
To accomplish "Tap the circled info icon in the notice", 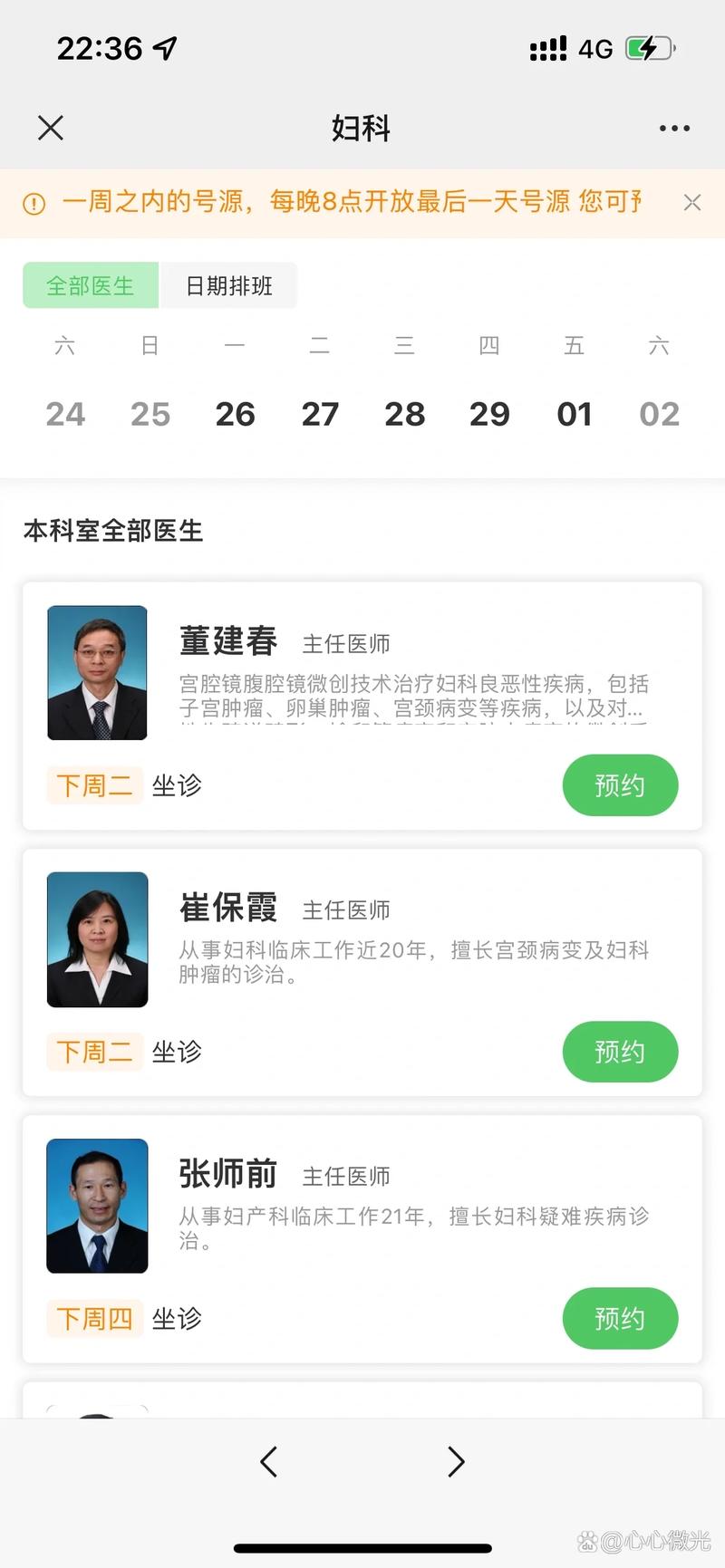I will (34, 203).
